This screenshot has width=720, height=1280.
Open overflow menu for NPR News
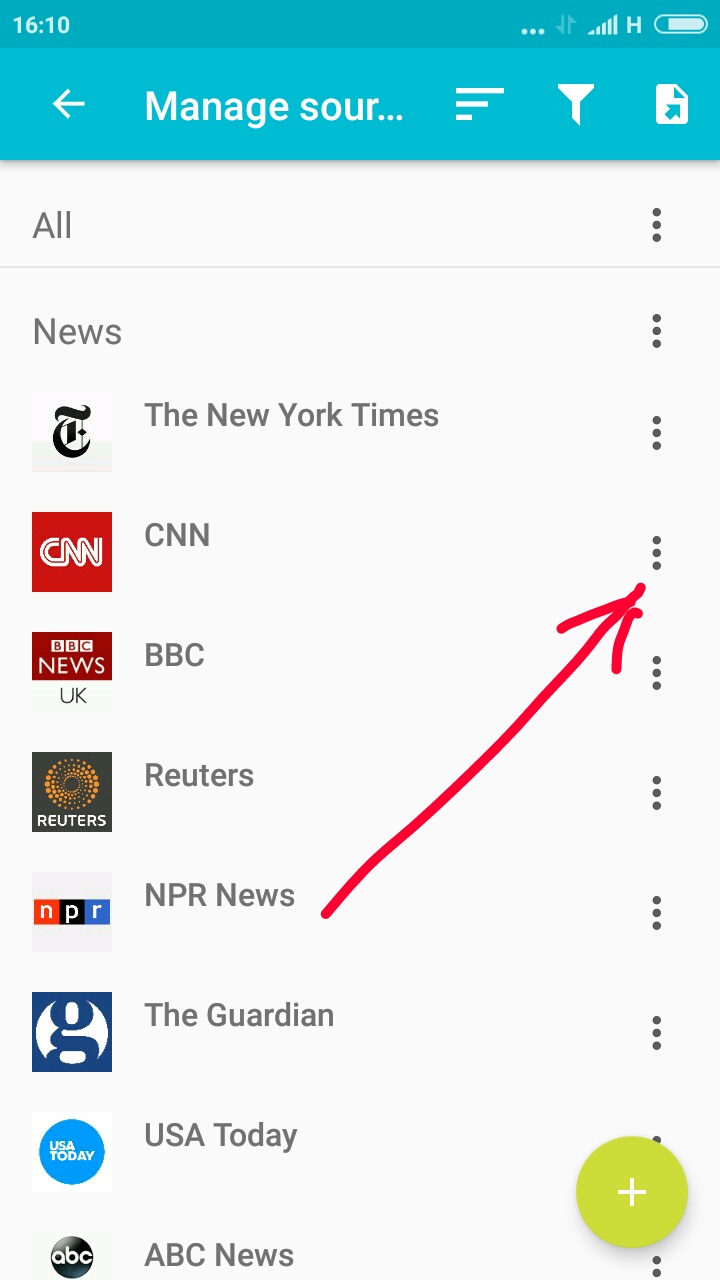click(656, 913)
